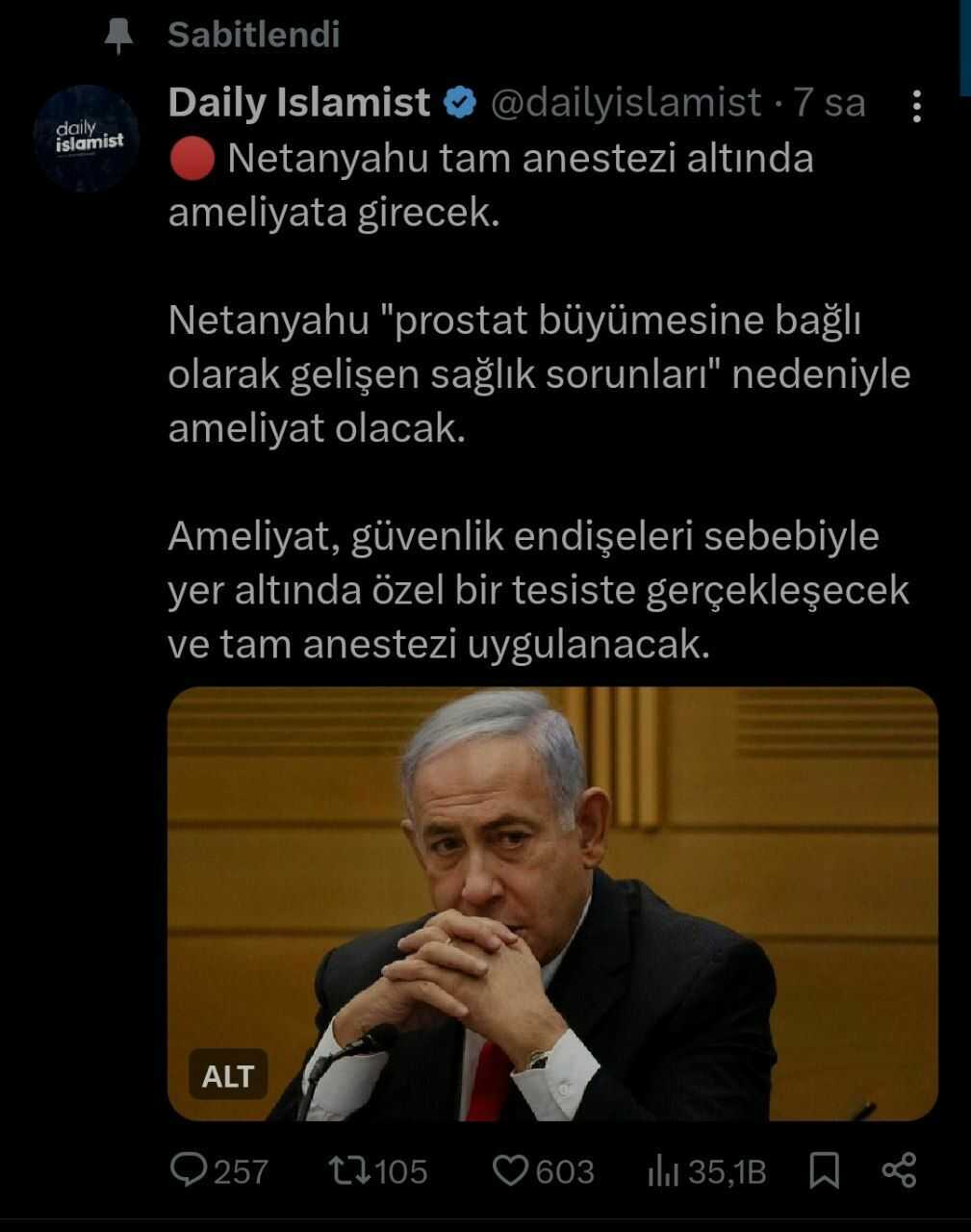Open the tweet's three-dot overflow menu
This screenshot has width=971, height=1232.
pos(916,106)
